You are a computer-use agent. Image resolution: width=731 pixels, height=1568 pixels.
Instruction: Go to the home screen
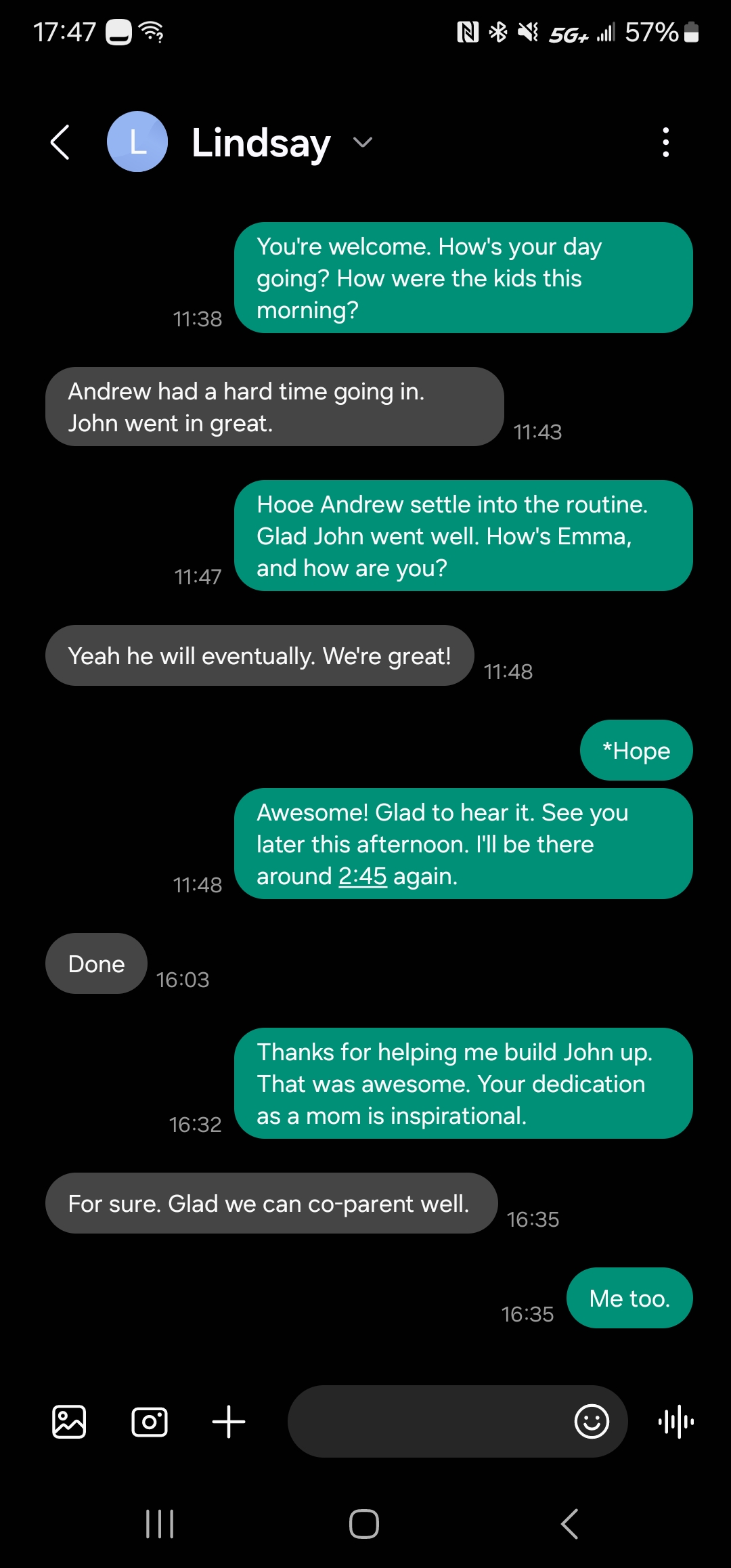[364, 1524]
